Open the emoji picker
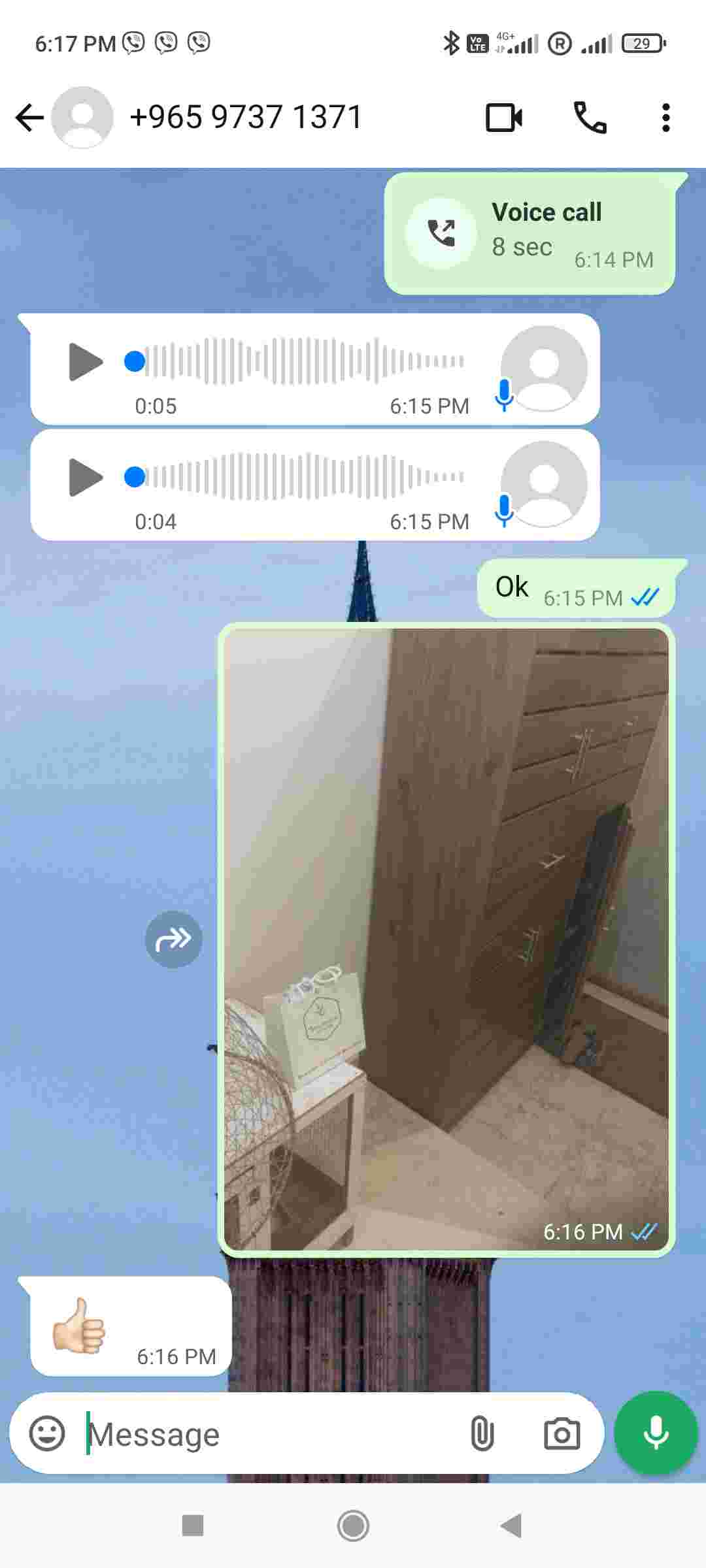This screenshot has height=1568, width=706. pyautogui.click(x=47, y=1434)
